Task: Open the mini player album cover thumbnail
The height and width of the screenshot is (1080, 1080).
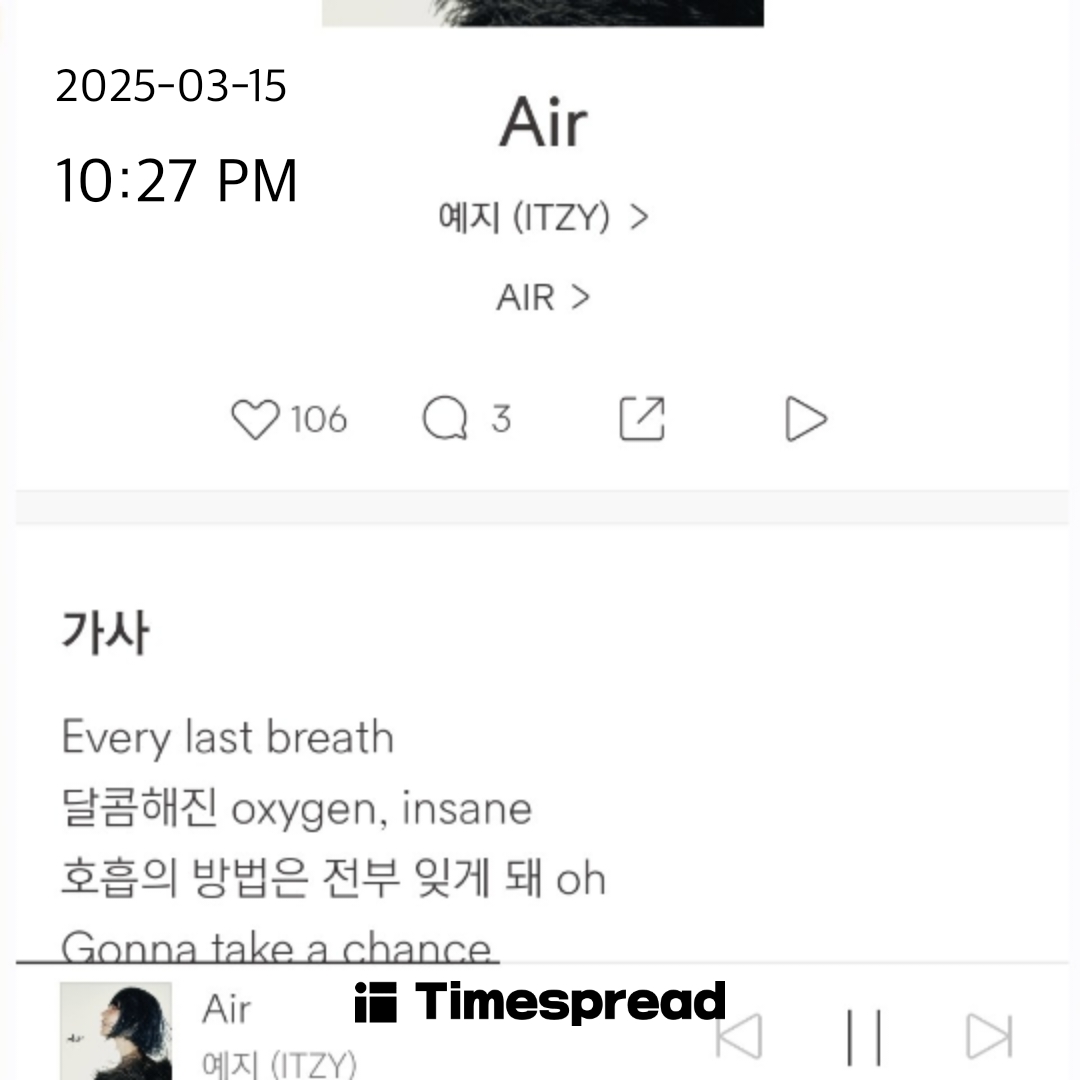Action: [x=115, y=1030]
